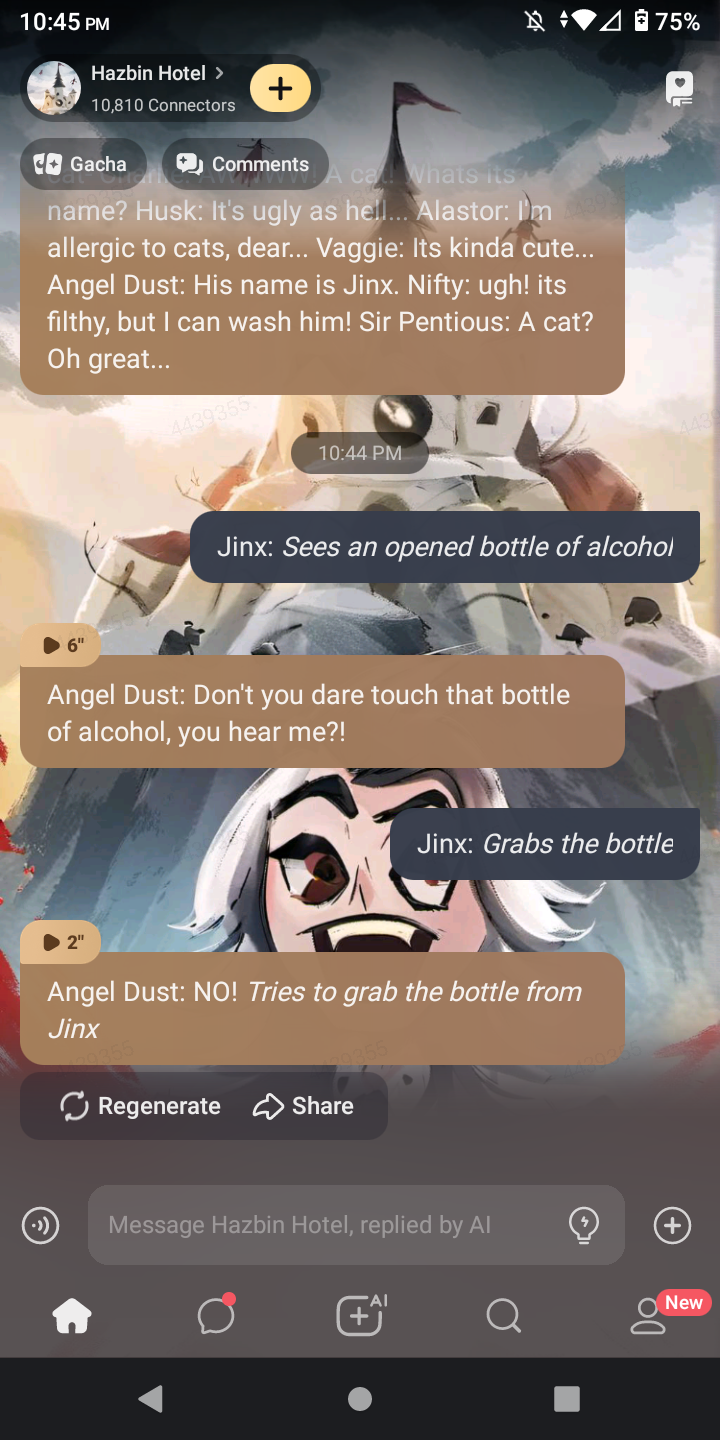The width and height of the screenshot is (720, 1440).
Task: Open the memory card icon at top right
Action: pos(680,89)
